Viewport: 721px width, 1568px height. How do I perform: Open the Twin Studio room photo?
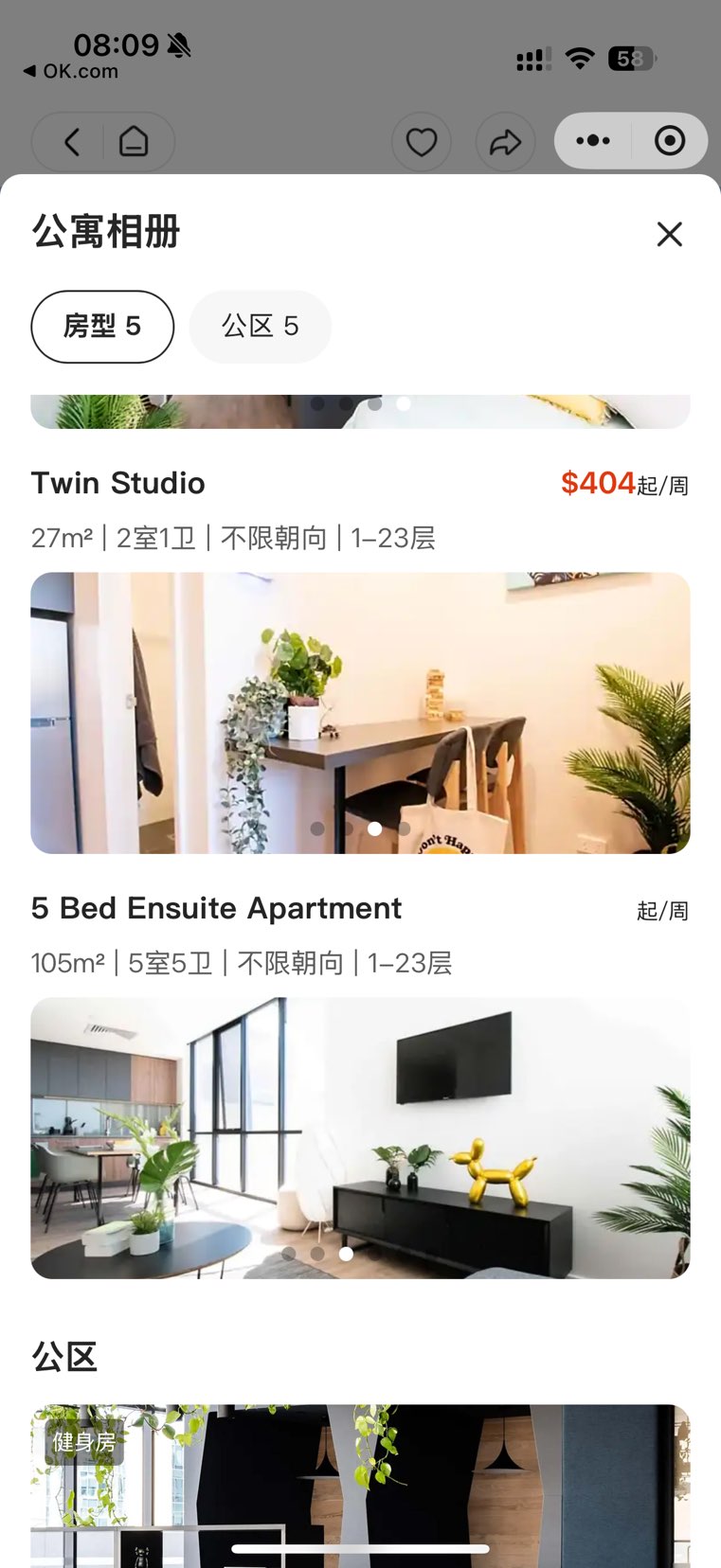pos(360,712)
